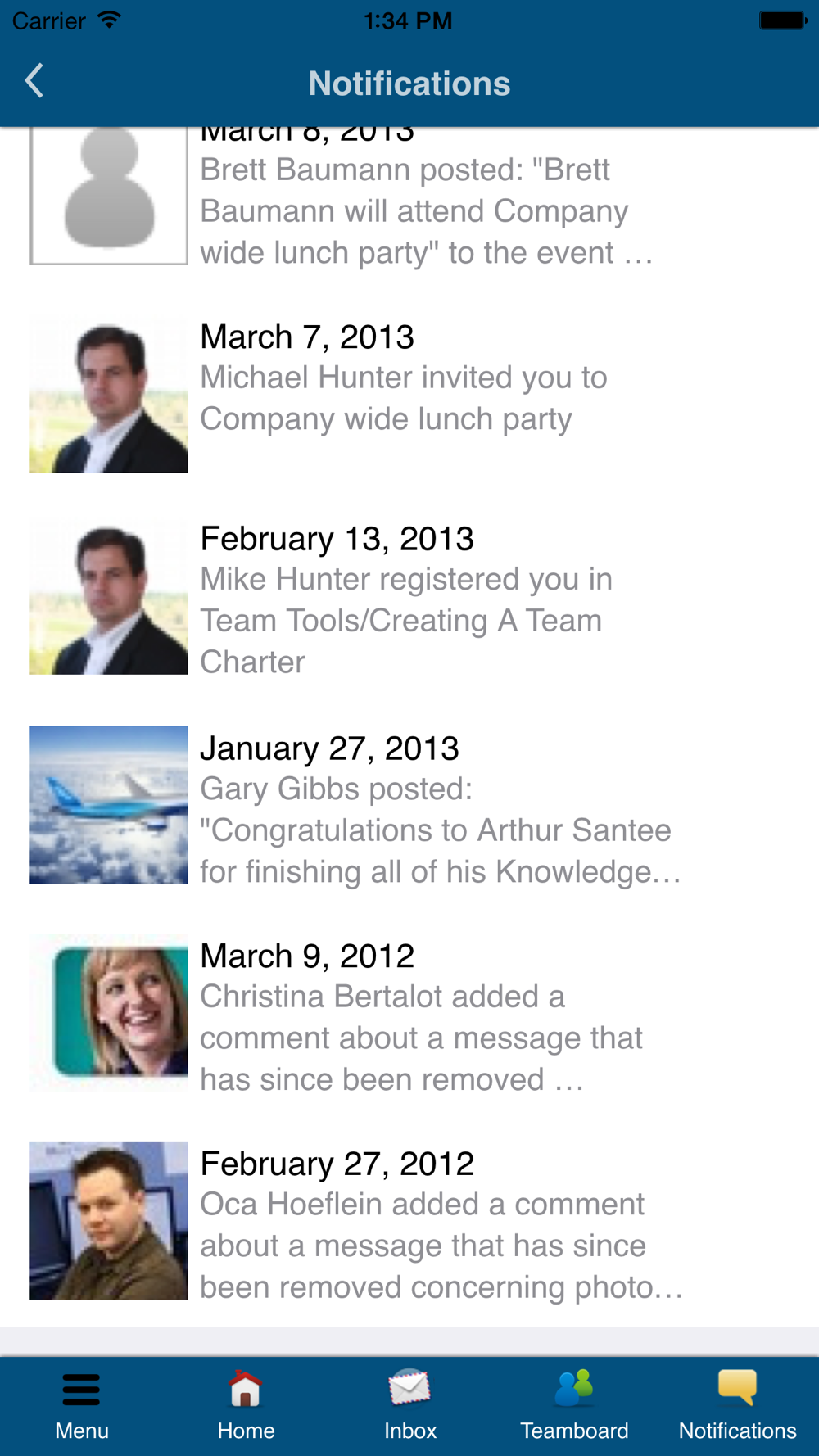Select the Notifications tab in the bottom bar

737,1406
